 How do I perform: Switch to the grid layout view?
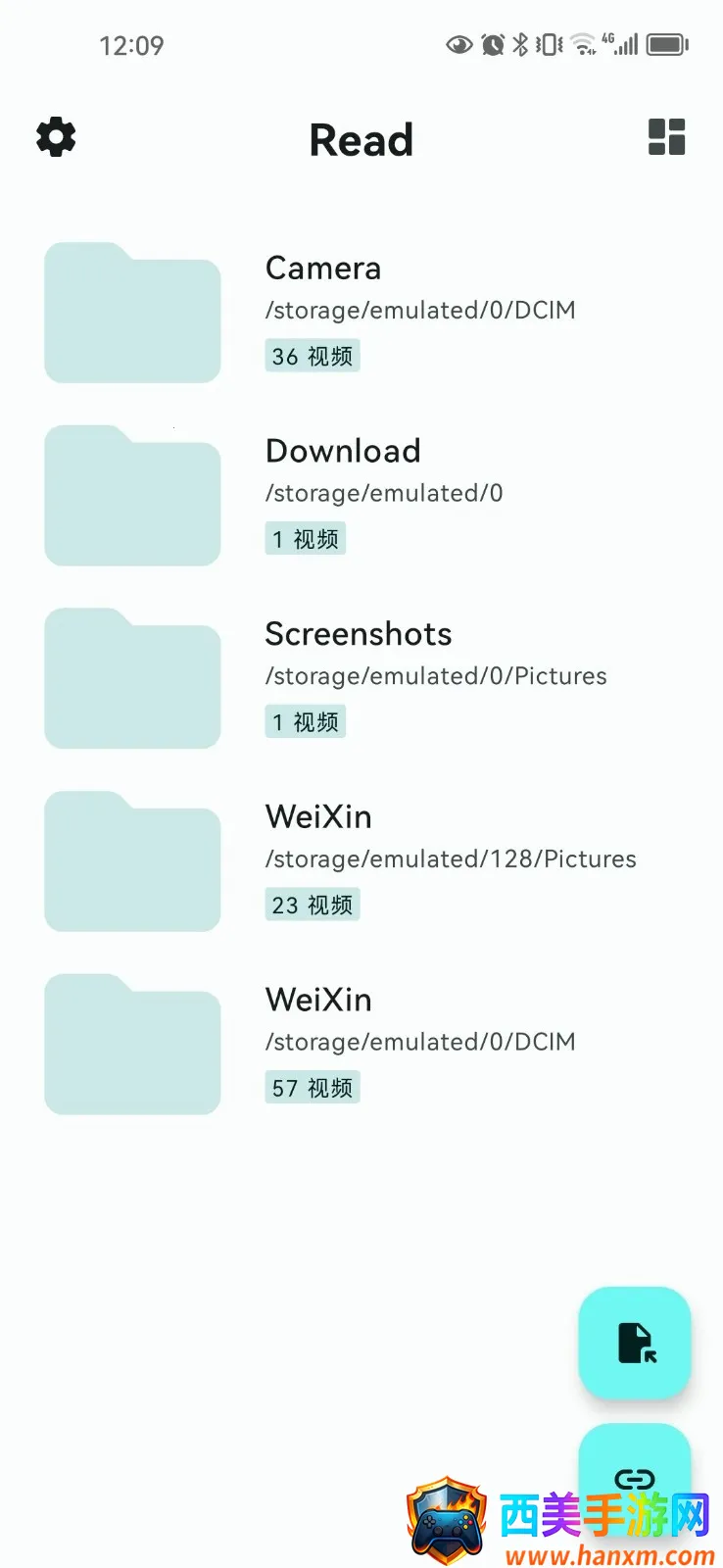pos(666,137)
